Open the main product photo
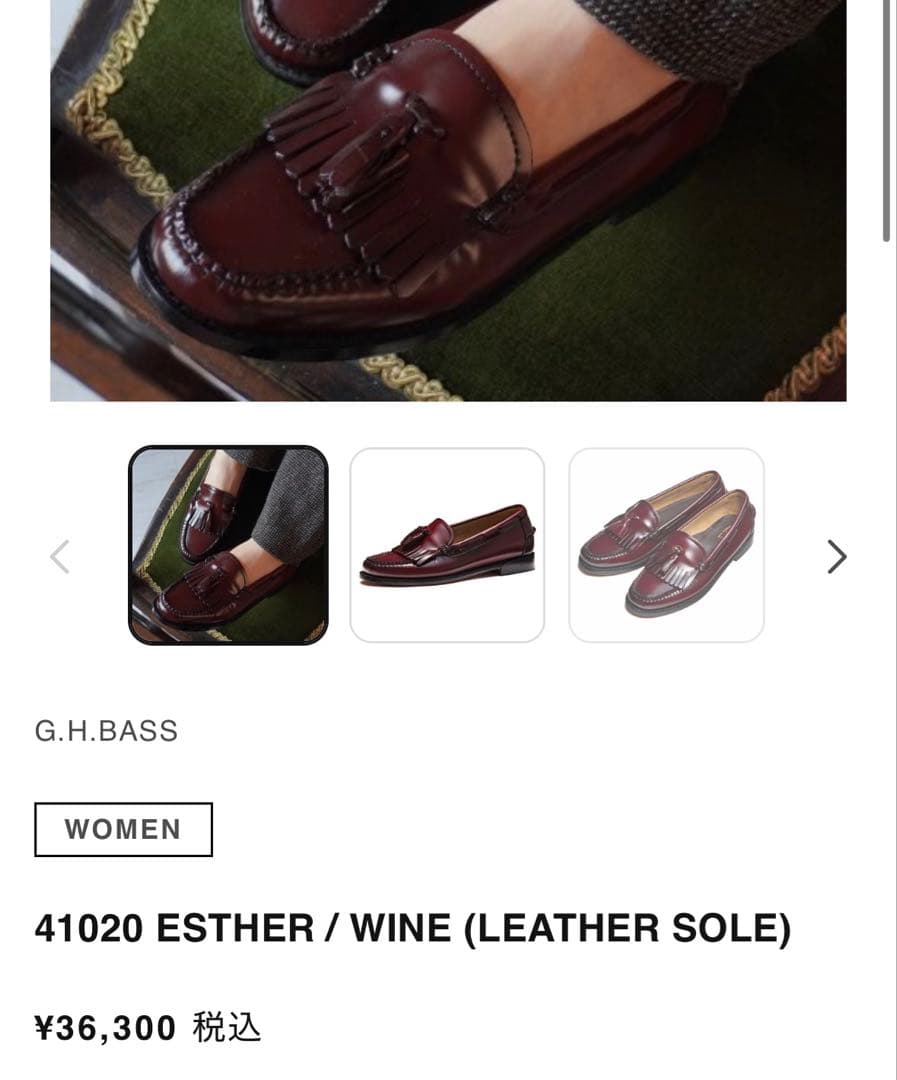This screenshot has width=897, height=1080. point(448,200)
